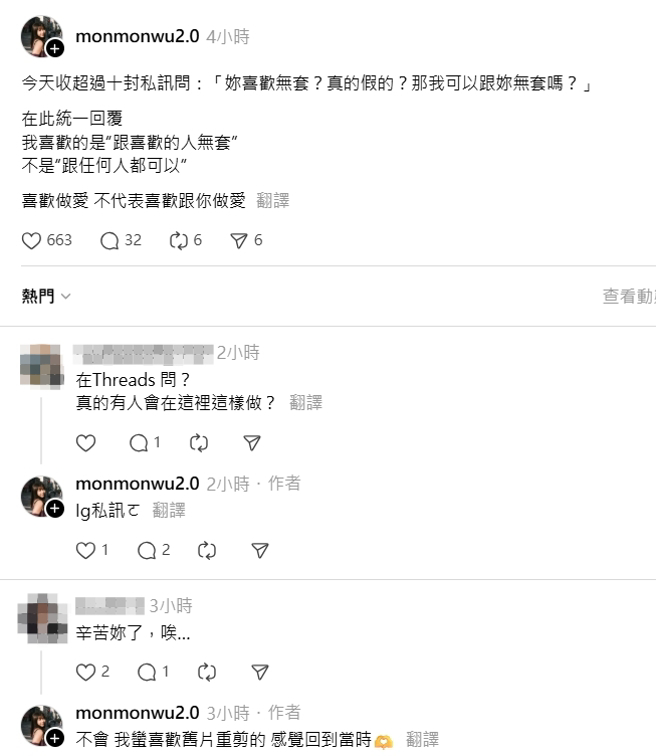
Task: Like the main post with 663 likes
Action: point(33,240)
